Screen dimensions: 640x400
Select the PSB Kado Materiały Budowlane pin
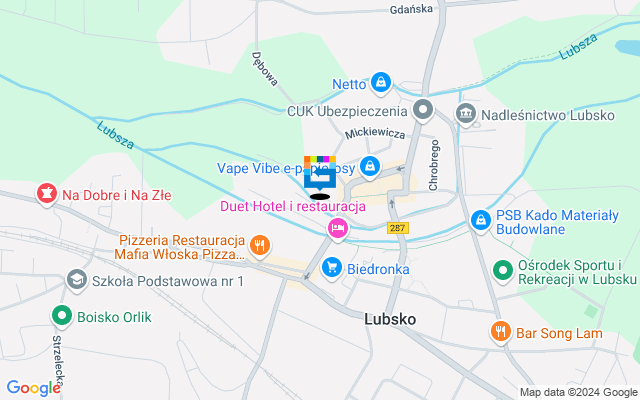[x=481, y=220]
